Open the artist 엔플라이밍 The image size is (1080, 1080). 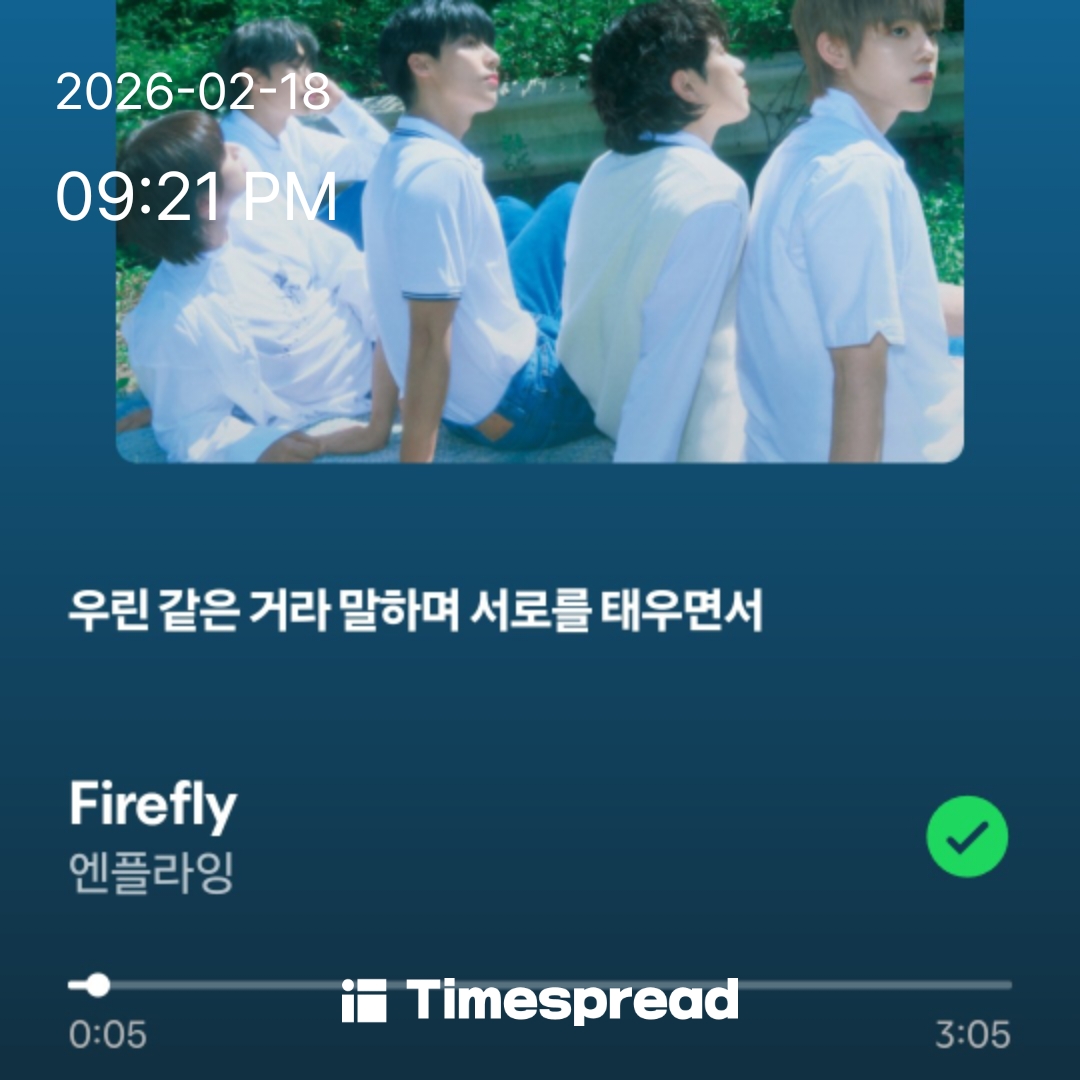pyautogui.click(x=152, y=873)
